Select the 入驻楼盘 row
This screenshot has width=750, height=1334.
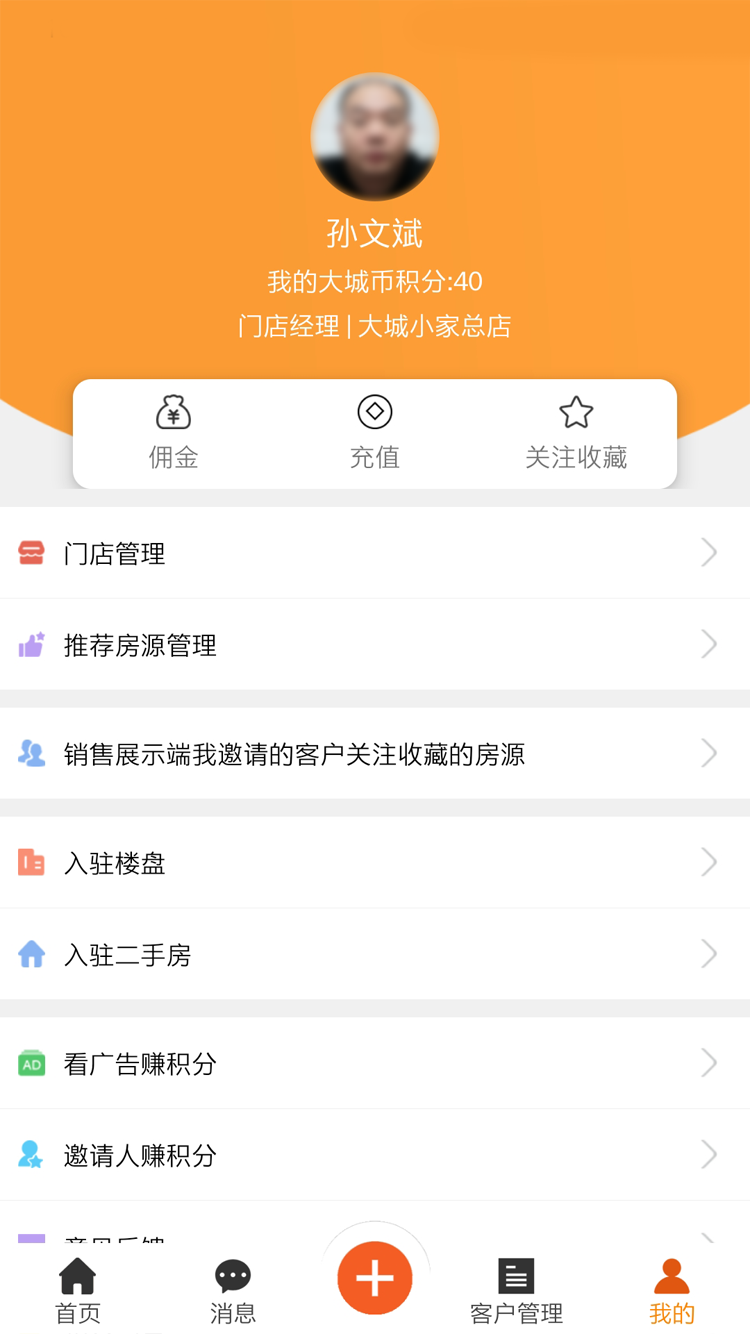[x=374, y=863]
